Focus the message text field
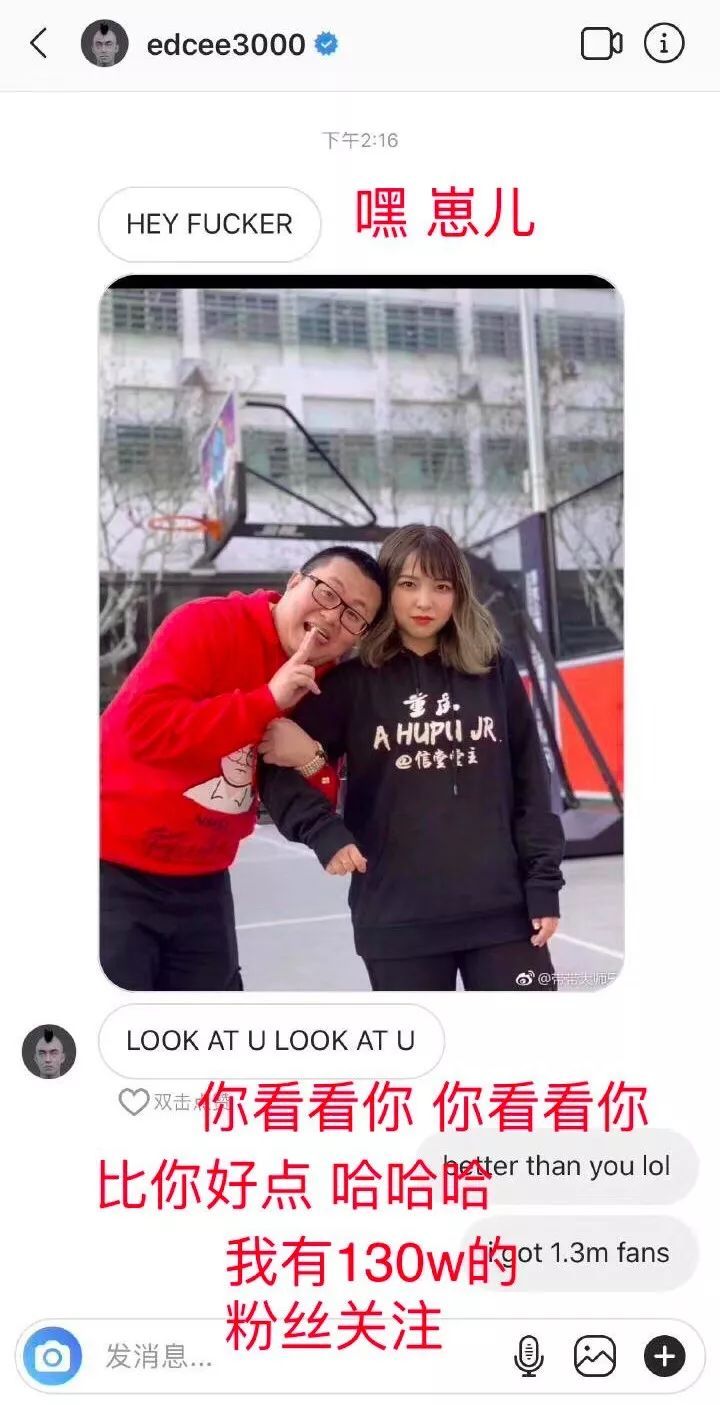720x1405 pixels. [300, 1356]
